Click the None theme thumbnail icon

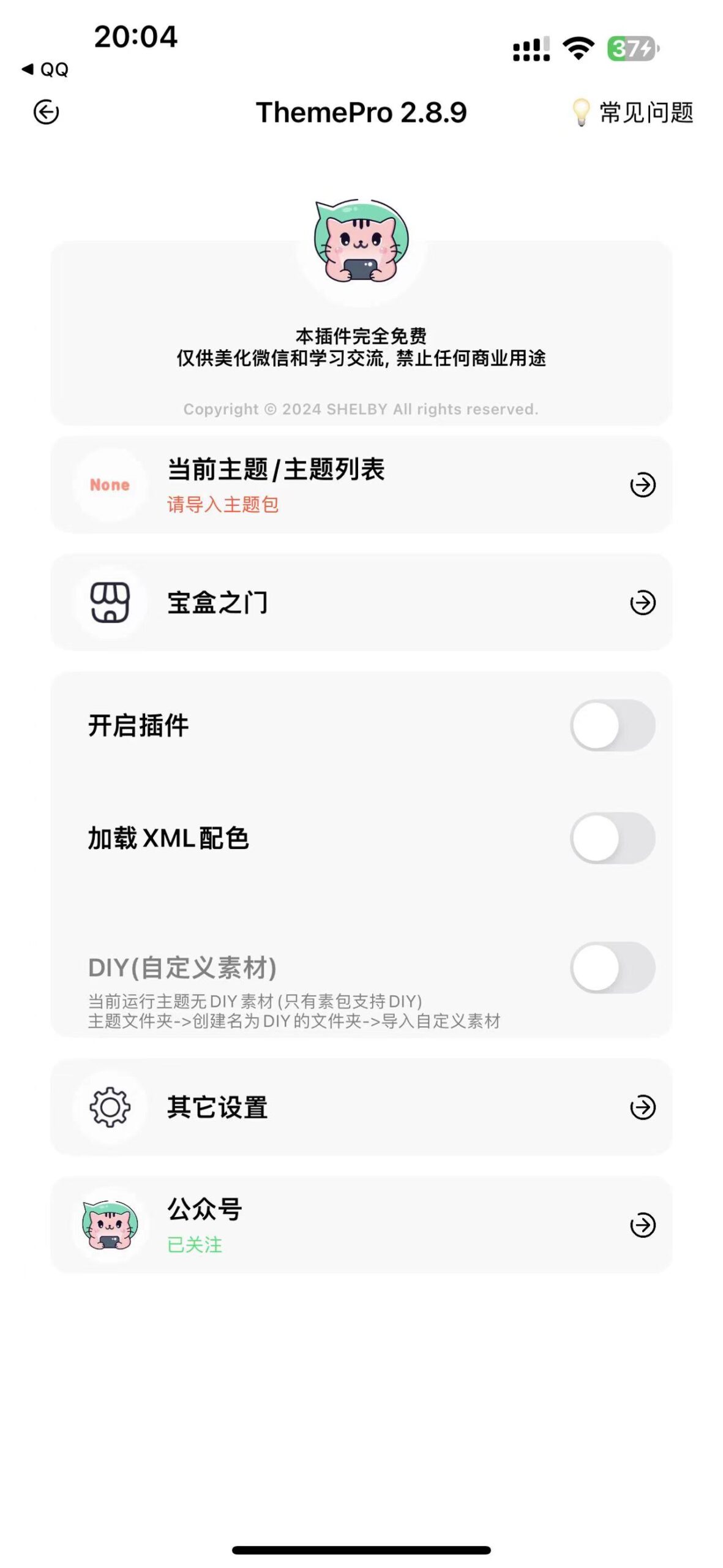(109, 484)
